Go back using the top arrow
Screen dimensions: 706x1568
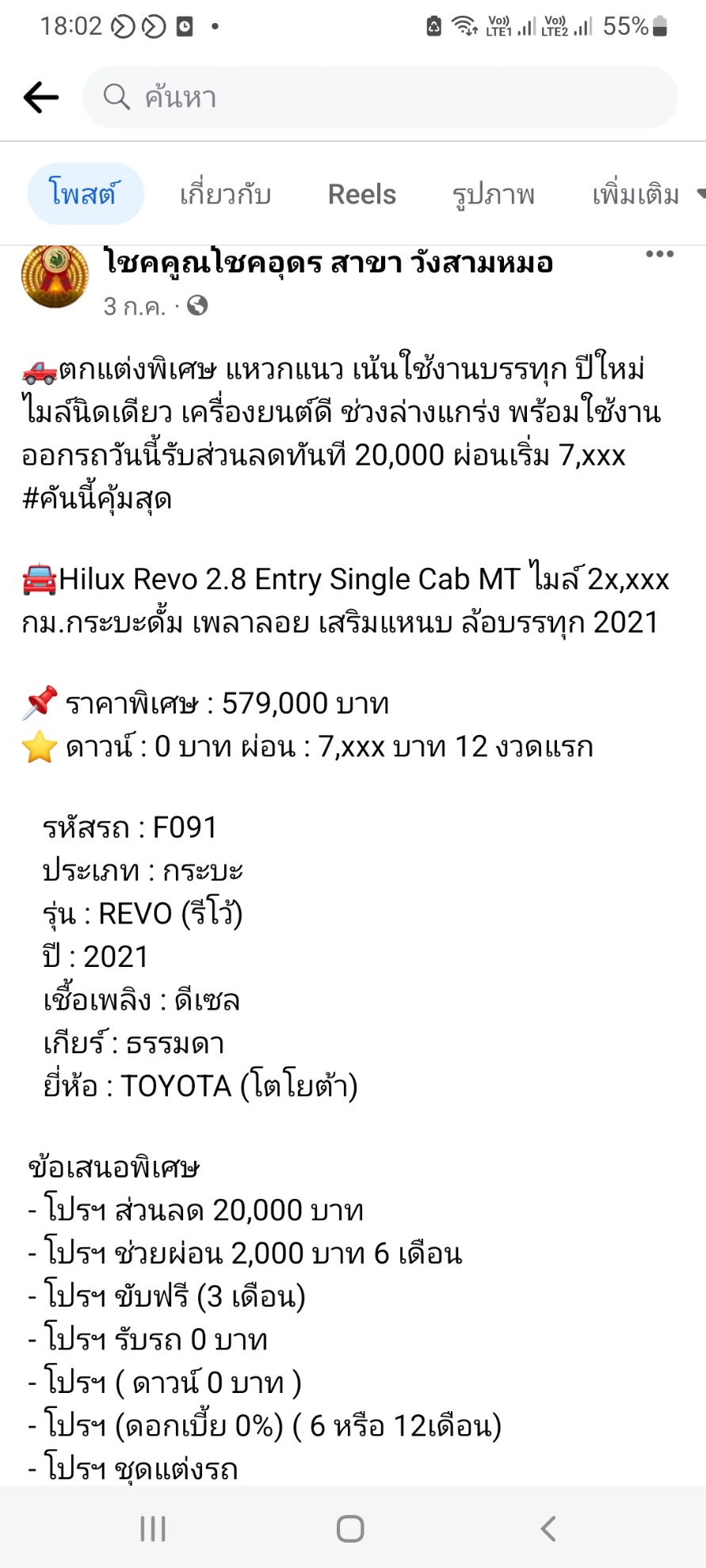coord(41,97)
